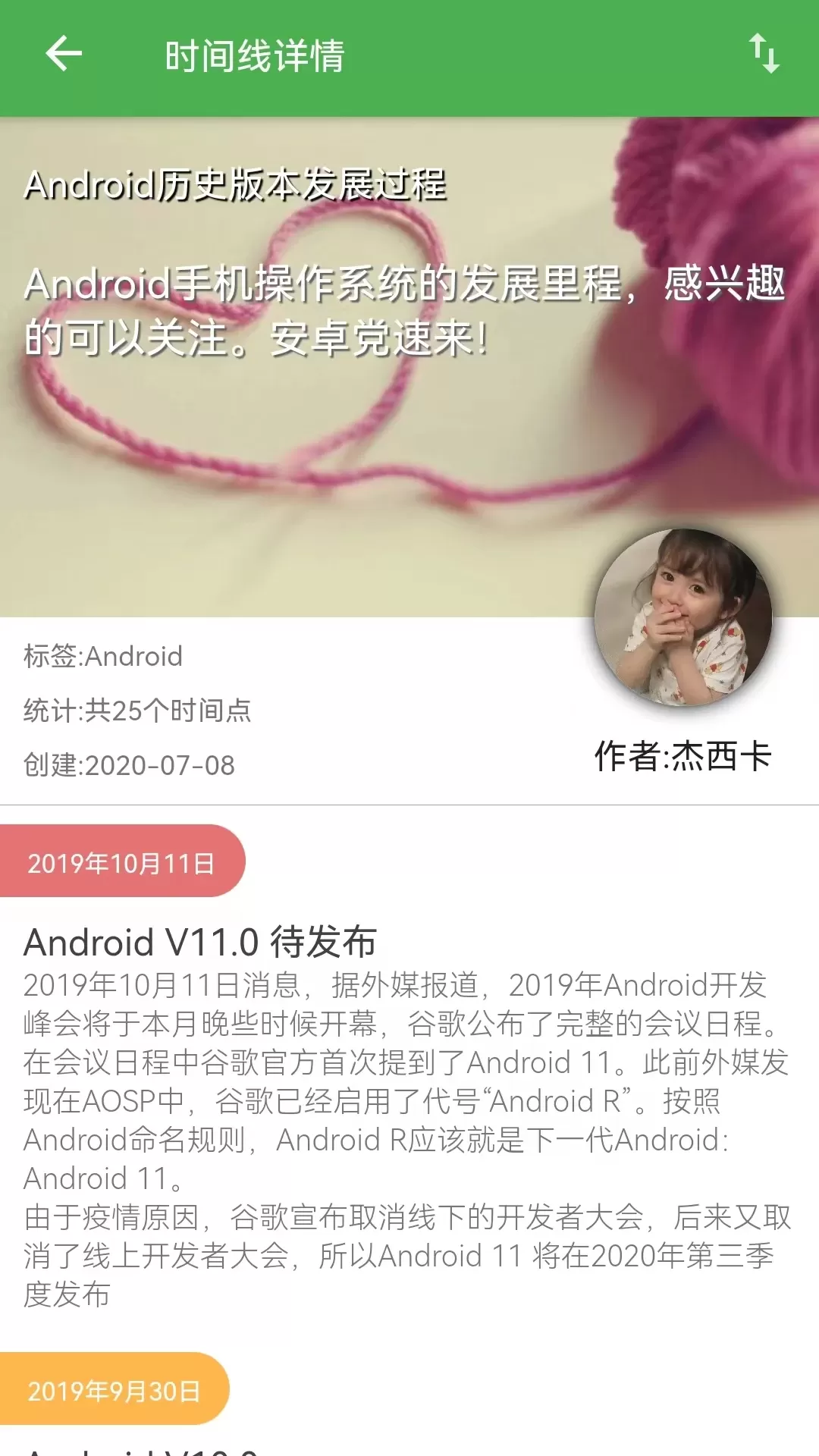Go back from timeline details
This screenshot has height=1456, width=819.
coord(64,55)
